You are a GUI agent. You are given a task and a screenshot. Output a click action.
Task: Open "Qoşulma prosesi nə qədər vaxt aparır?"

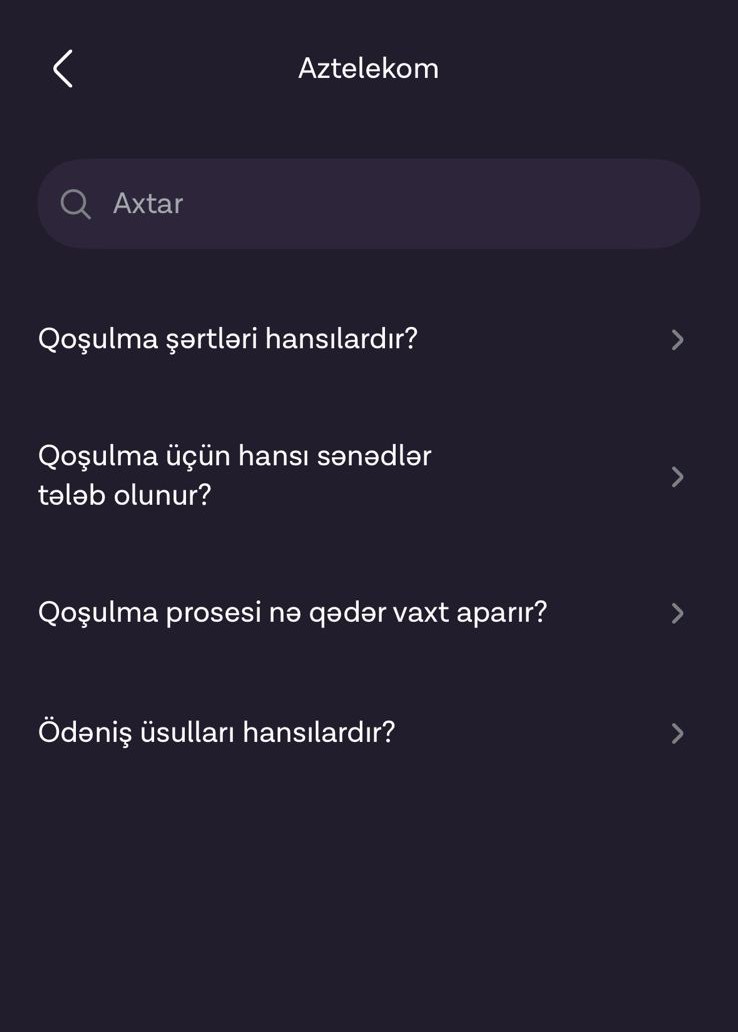point(360,612)
